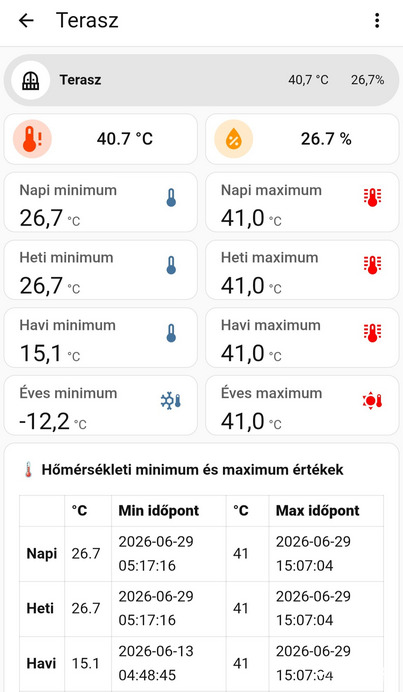Open the 40.7 °C temperature card
The image size is (403, 692).
[x=101, y=139]
